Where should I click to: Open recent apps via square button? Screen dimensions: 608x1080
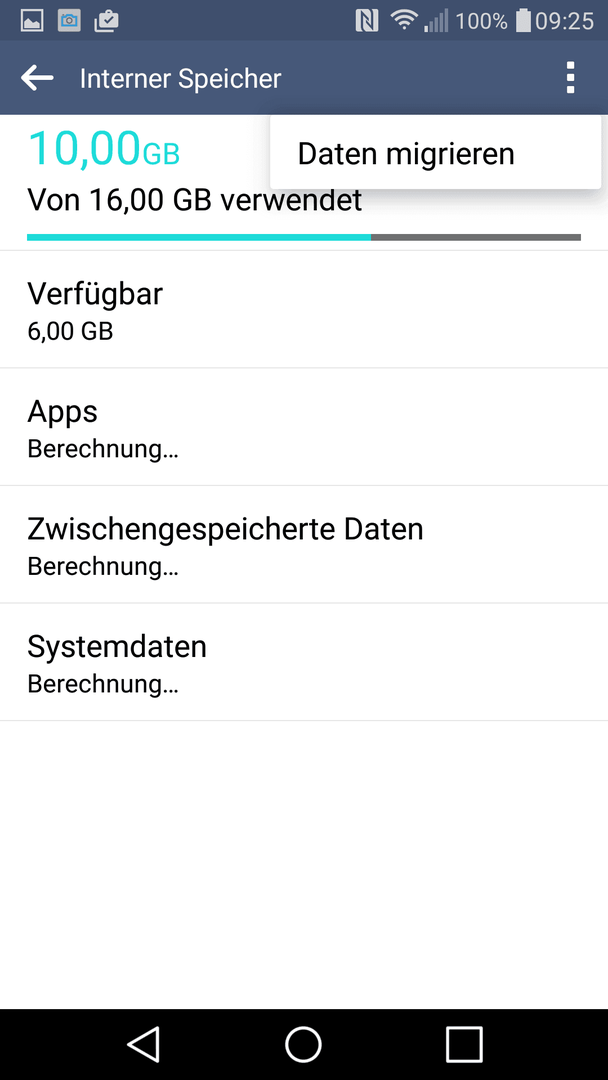464,1044
